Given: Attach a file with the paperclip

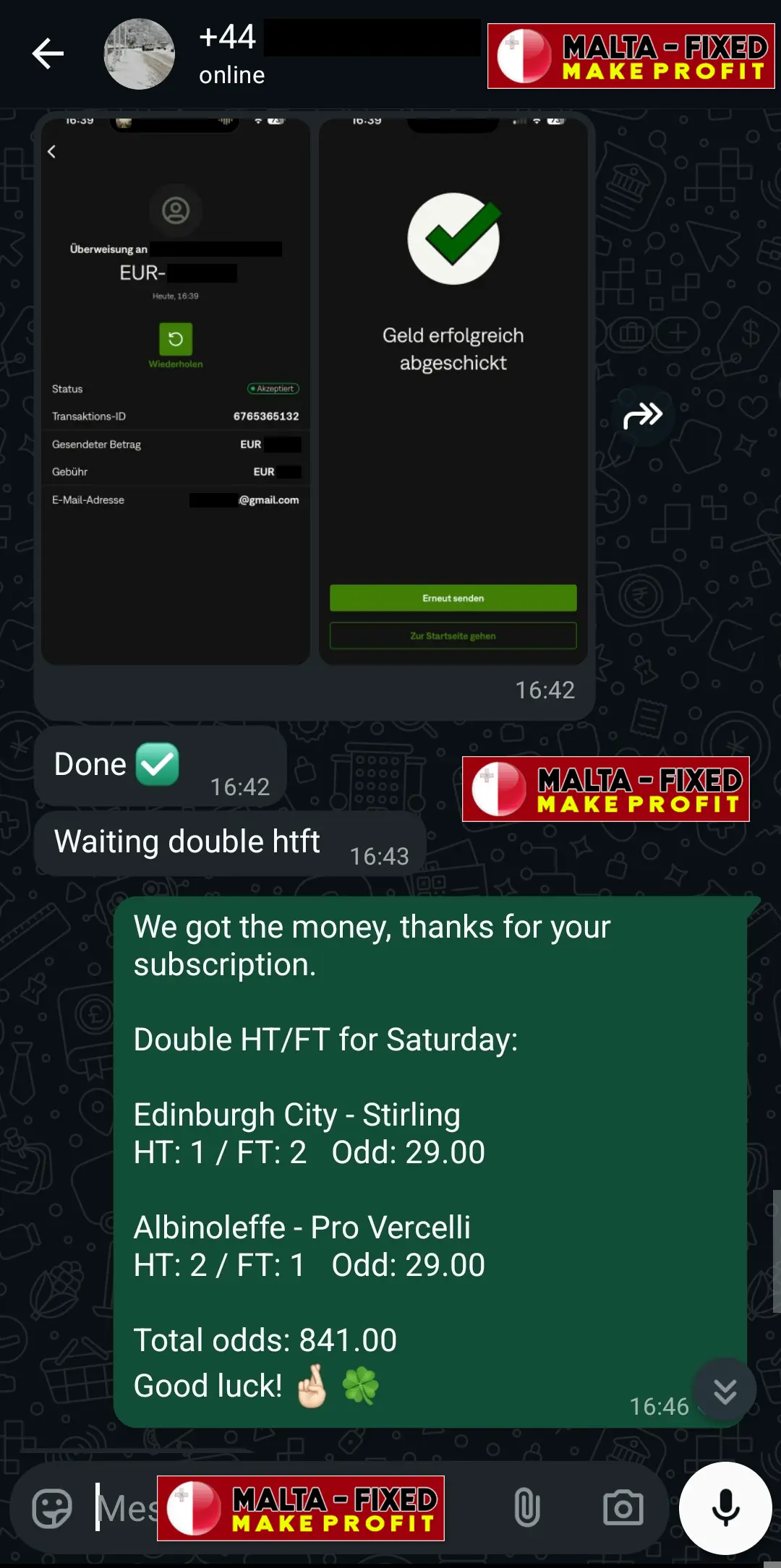Looking at the screenshot, I should pos(527,1509).
